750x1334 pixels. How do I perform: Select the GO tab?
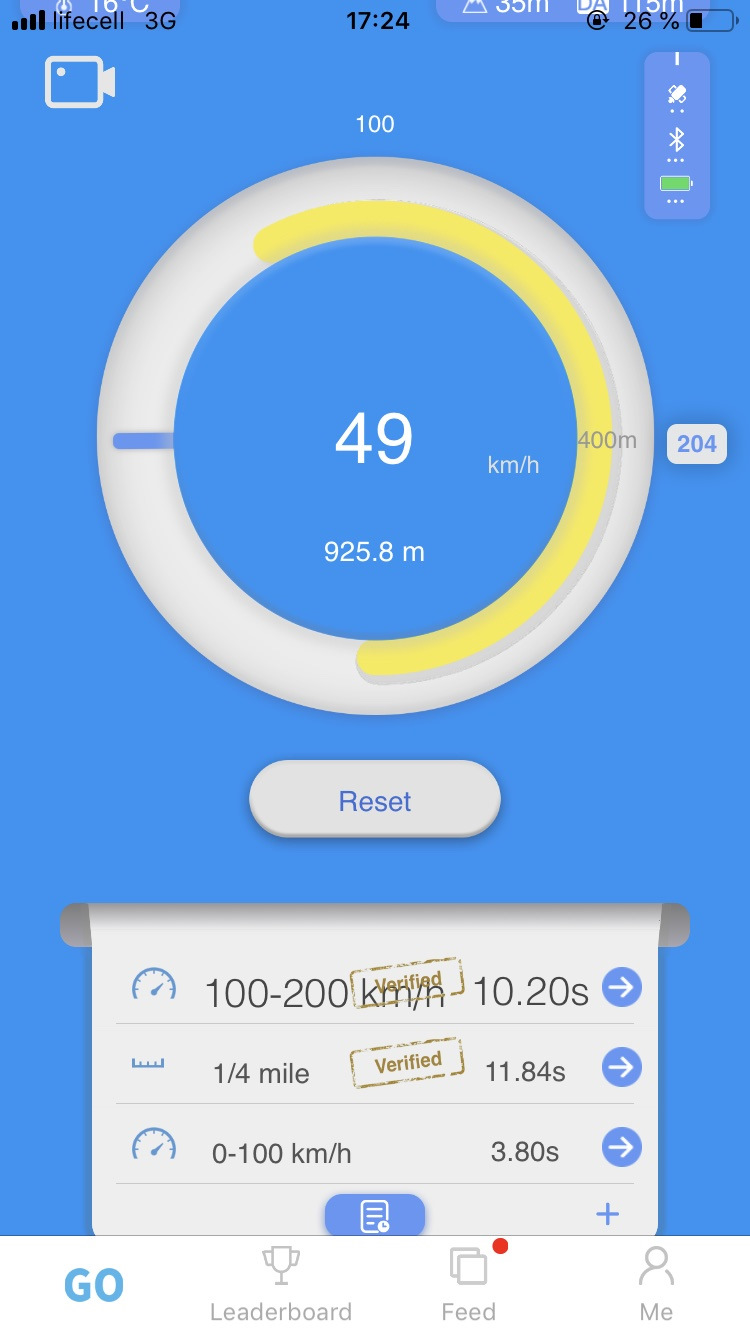pyautogui.click(x=94, y=1286)
